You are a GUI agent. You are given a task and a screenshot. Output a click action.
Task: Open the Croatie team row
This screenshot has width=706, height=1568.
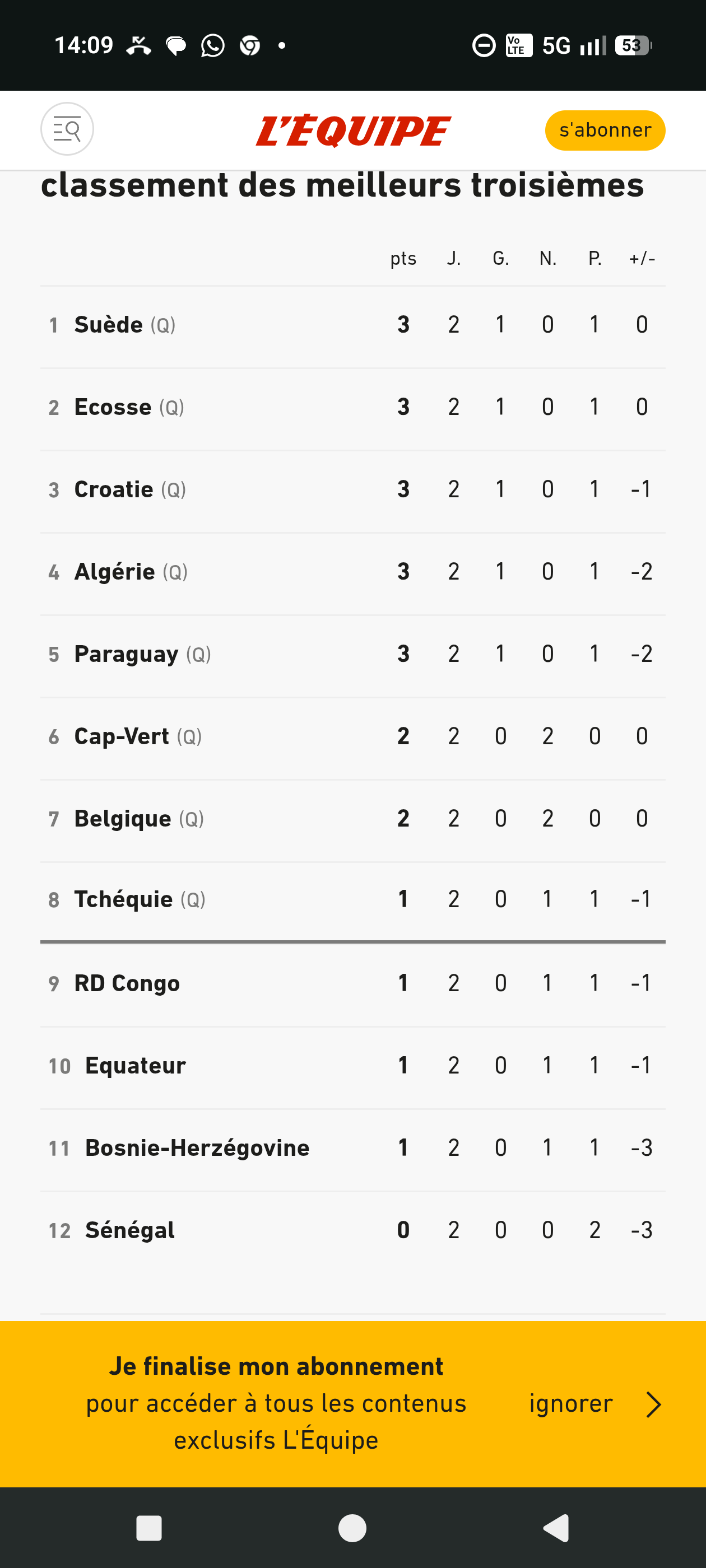(x=352, y=490)
